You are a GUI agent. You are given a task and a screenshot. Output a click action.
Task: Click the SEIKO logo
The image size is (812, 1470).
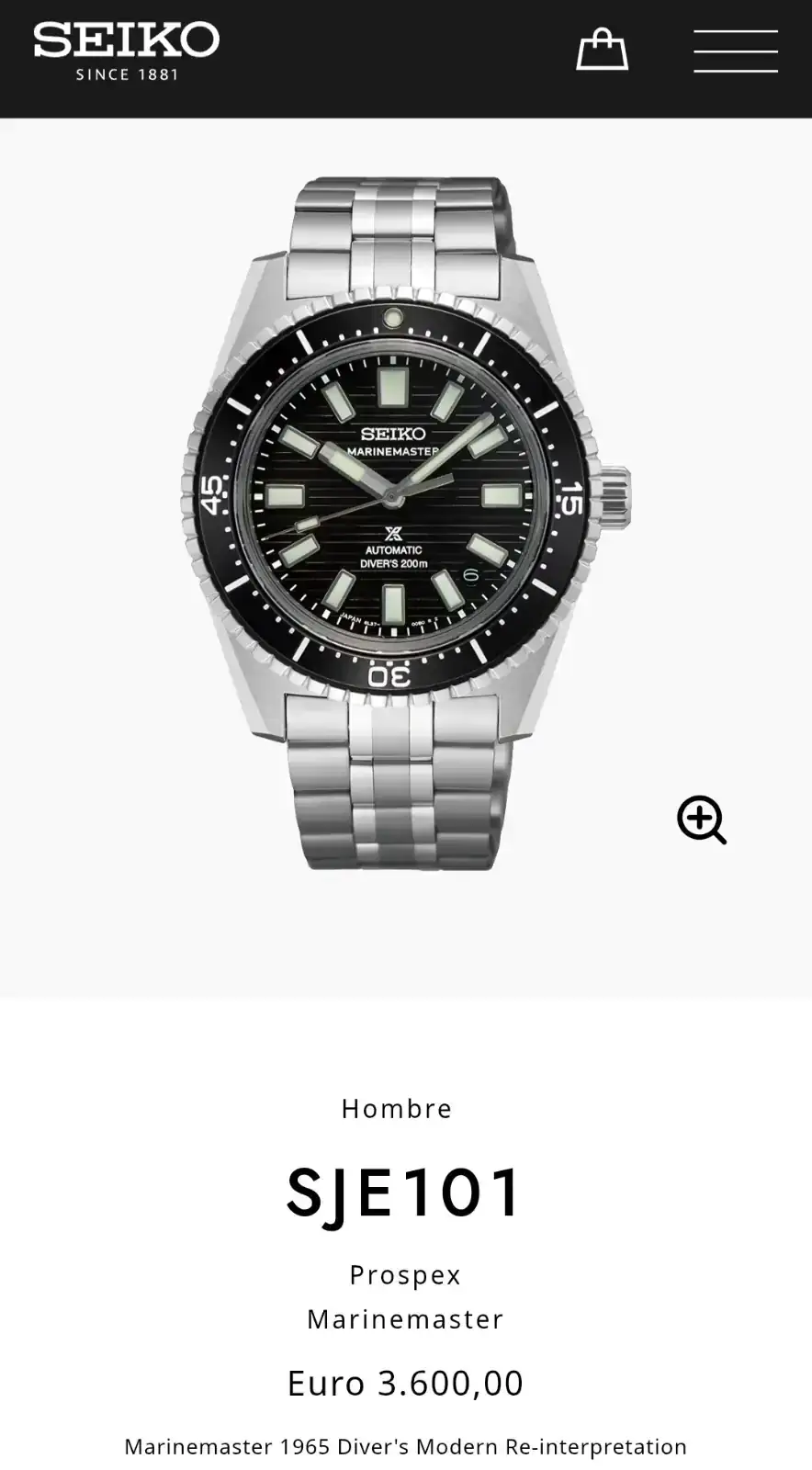(x=124, y=46)
